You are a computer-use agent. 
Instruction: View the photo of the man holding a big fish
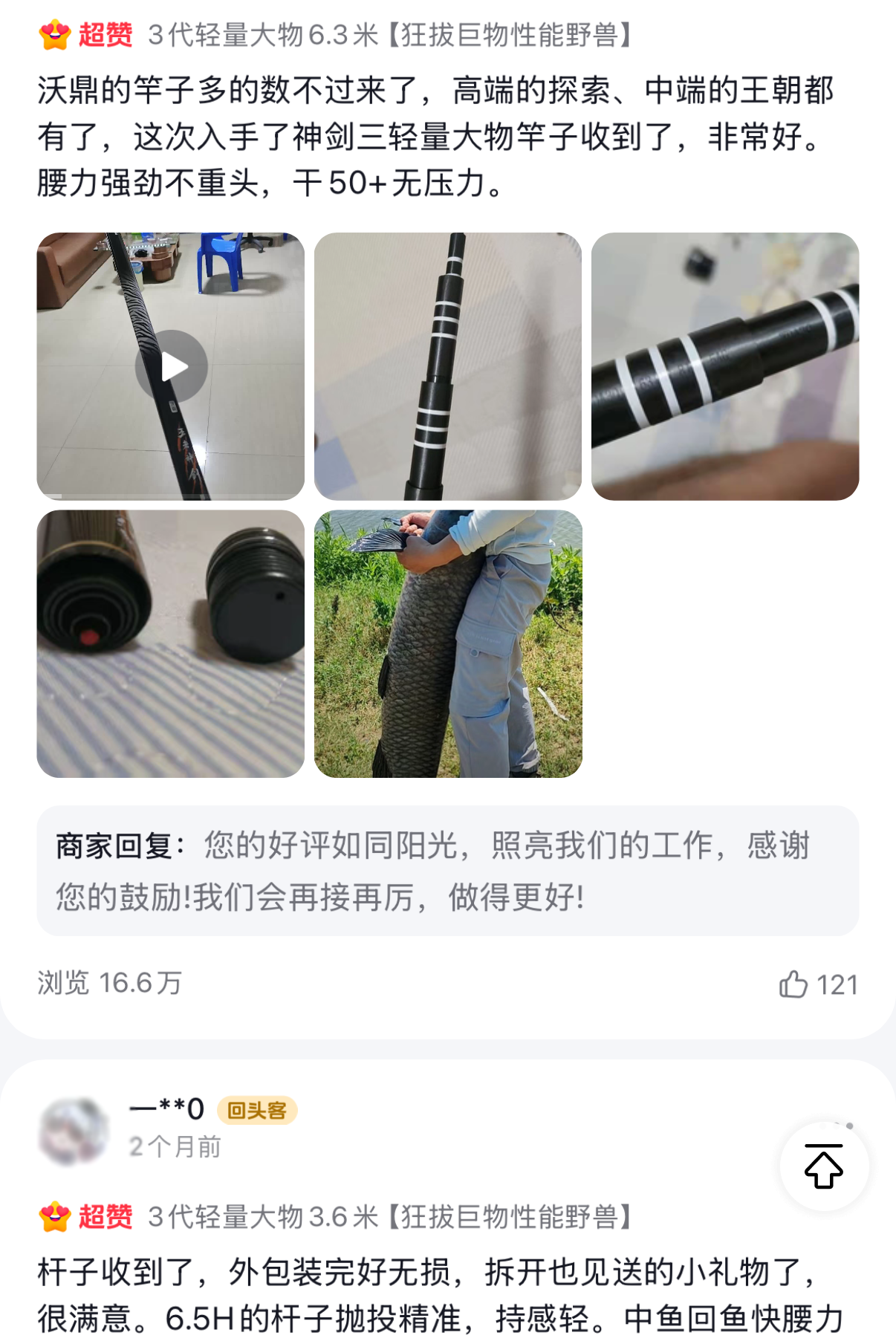(447, 643)
